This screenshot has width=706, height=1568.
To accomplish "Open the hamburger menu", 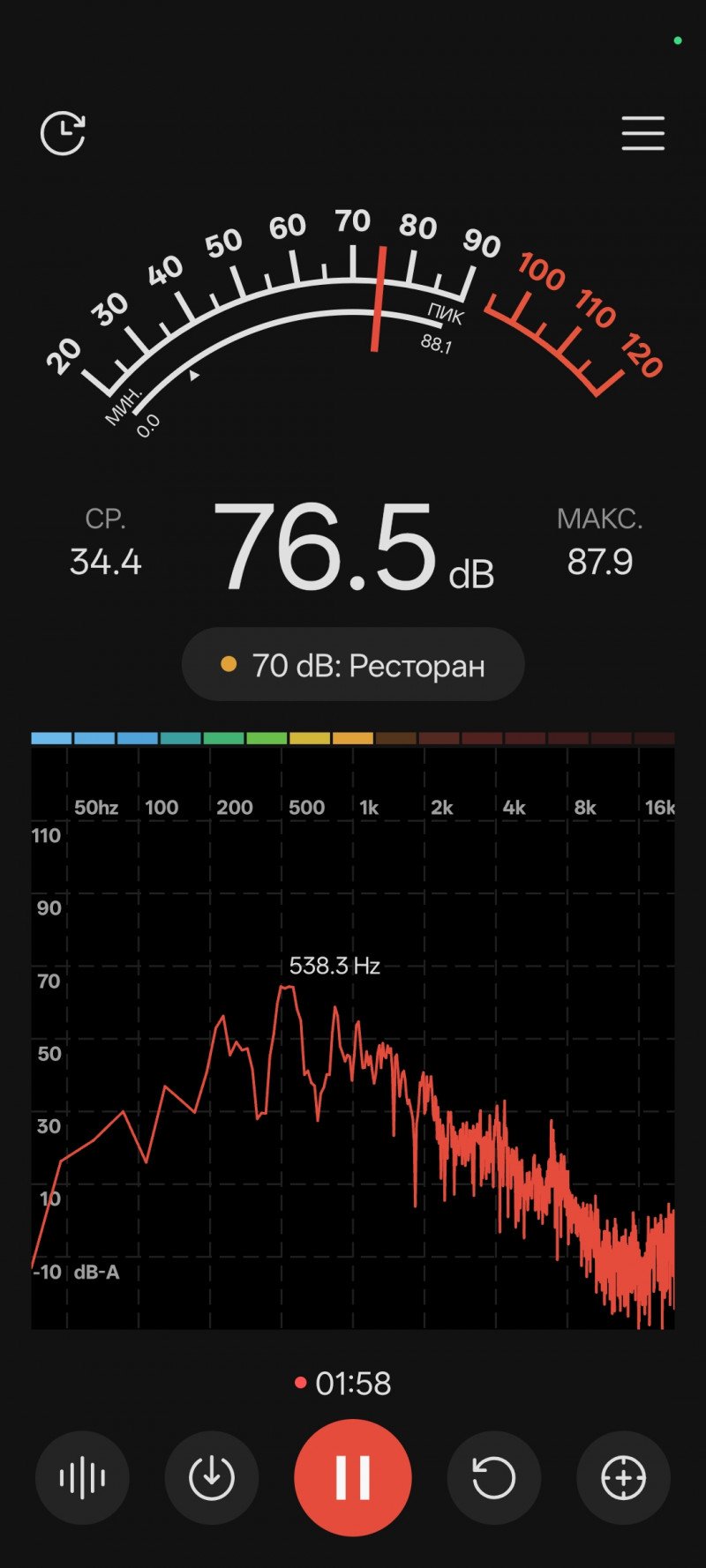I will (x=642, y=133).
